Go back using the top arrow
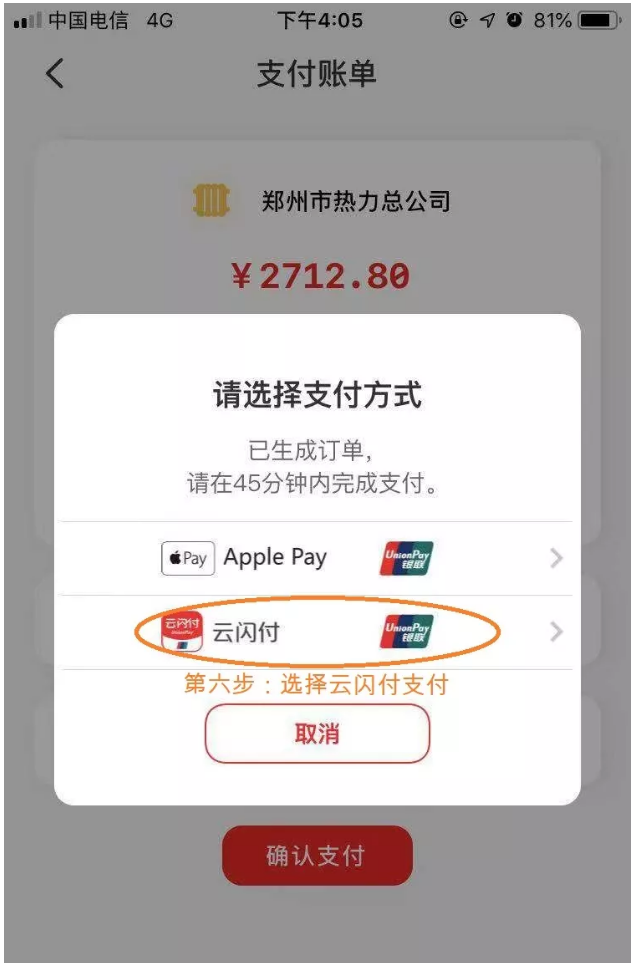This screenshot has width=634, height=963. click(x=55, y=74)
